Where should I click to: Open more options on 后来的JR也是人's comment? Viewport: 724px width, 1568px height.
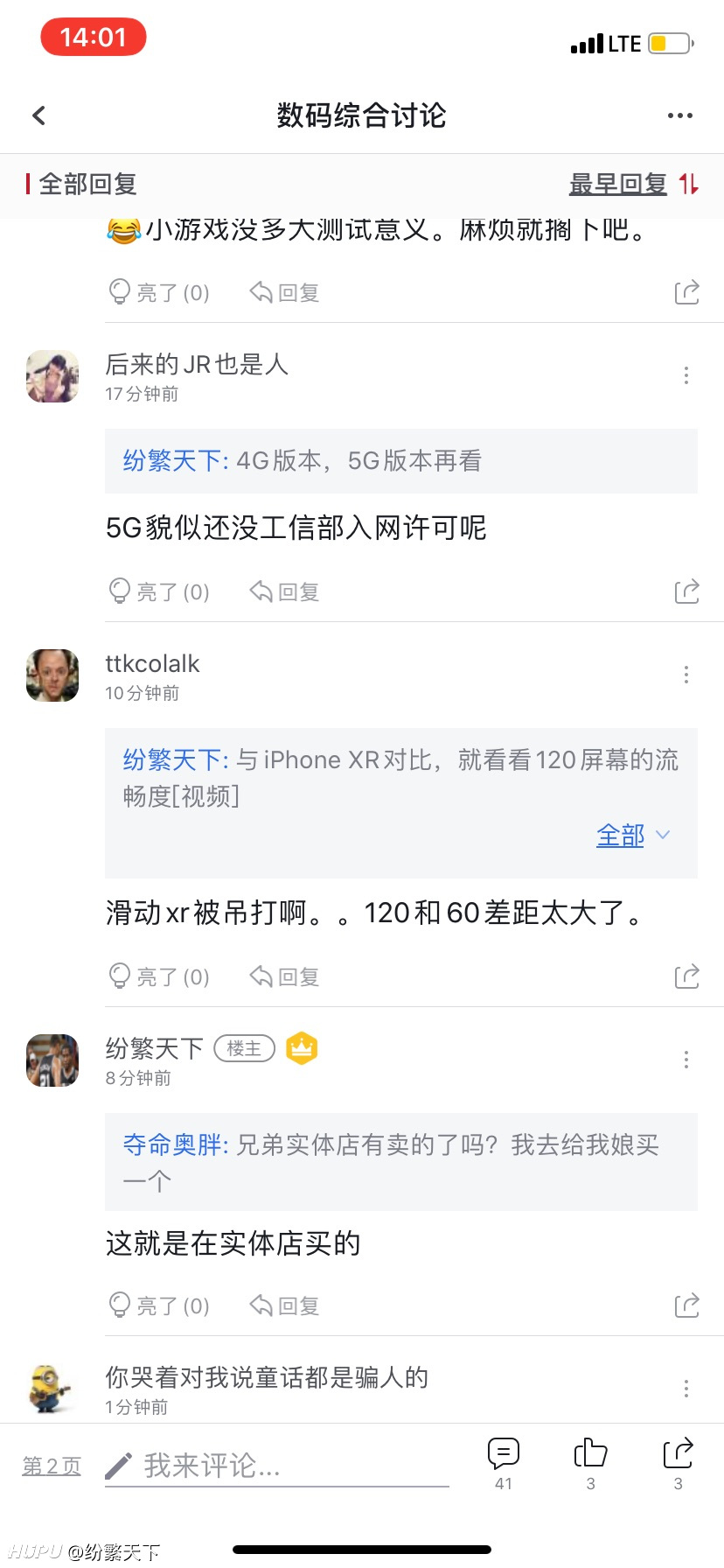[686, 375]
